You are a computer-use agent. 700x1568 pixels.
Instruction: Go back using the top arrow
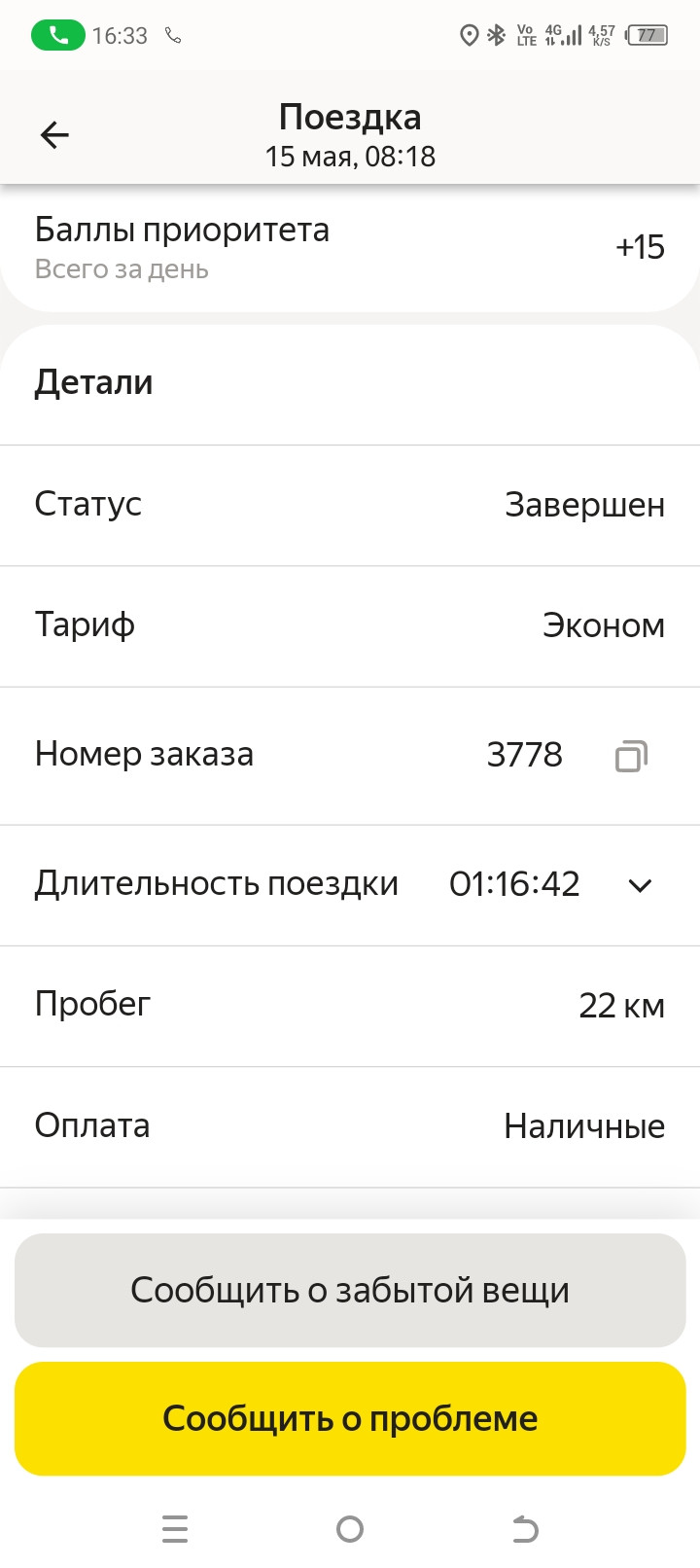54,135
